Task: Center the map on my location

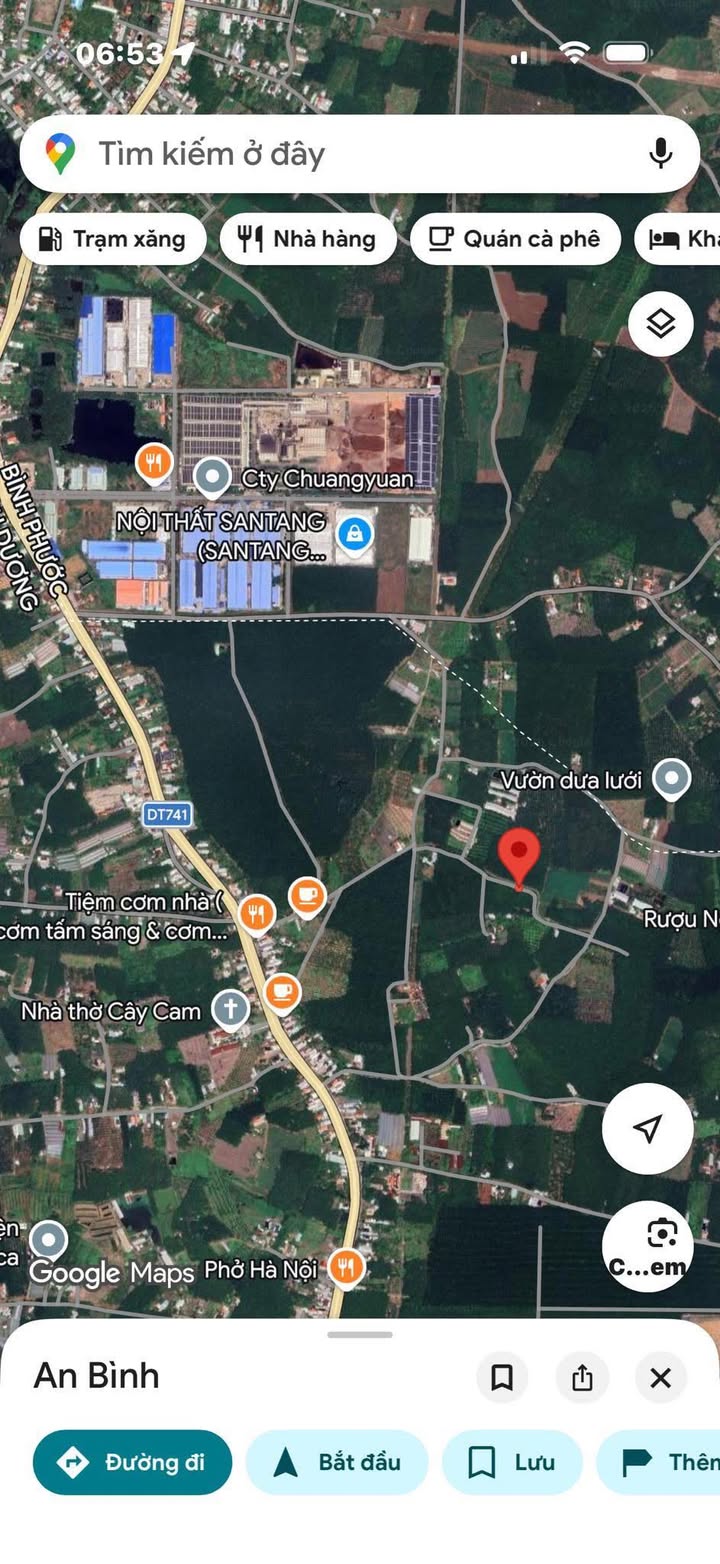Action: click(x=648, y=1128)
